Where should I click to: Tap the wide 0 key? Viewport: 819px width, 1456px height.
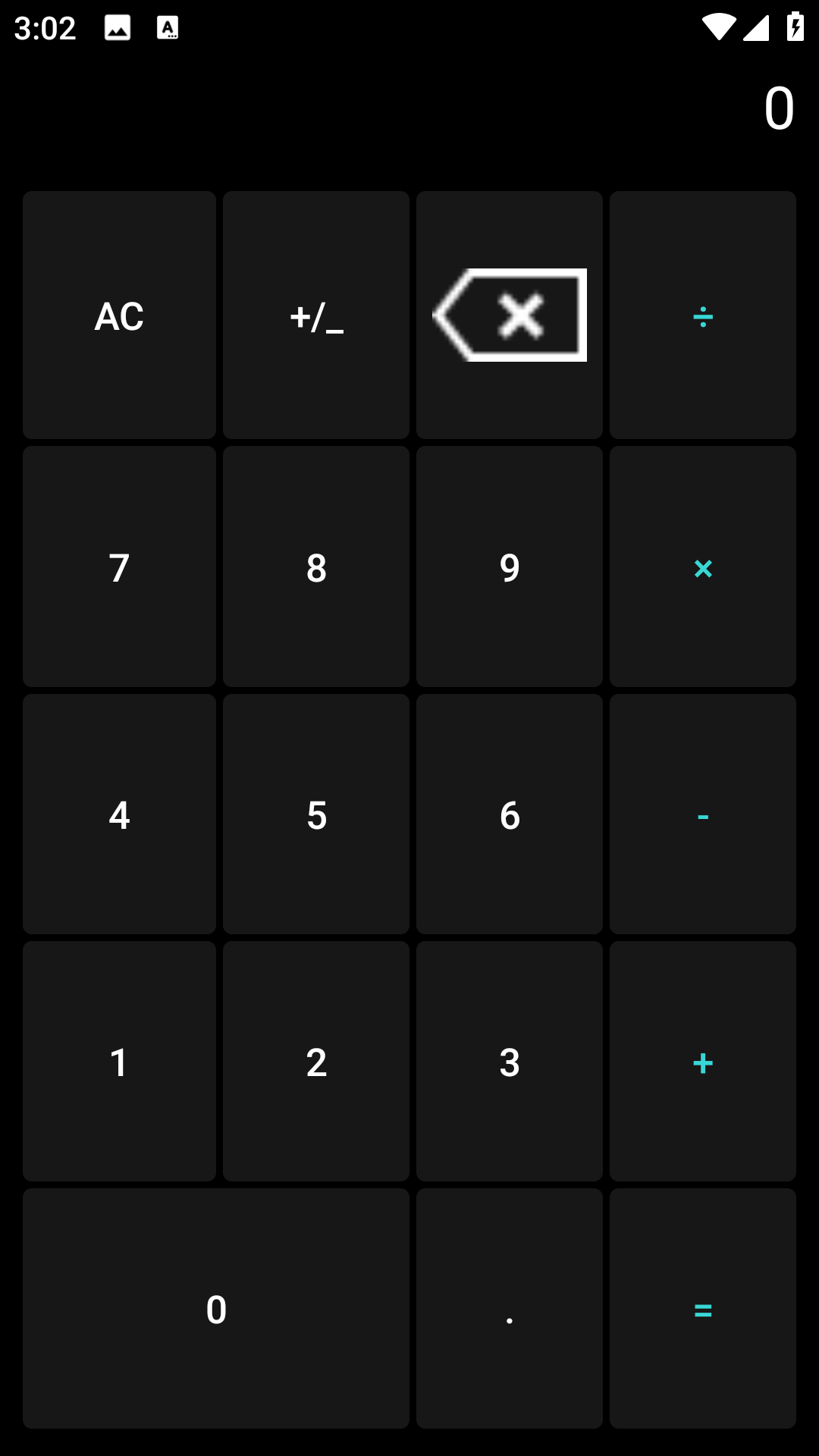pos(216,1309)
